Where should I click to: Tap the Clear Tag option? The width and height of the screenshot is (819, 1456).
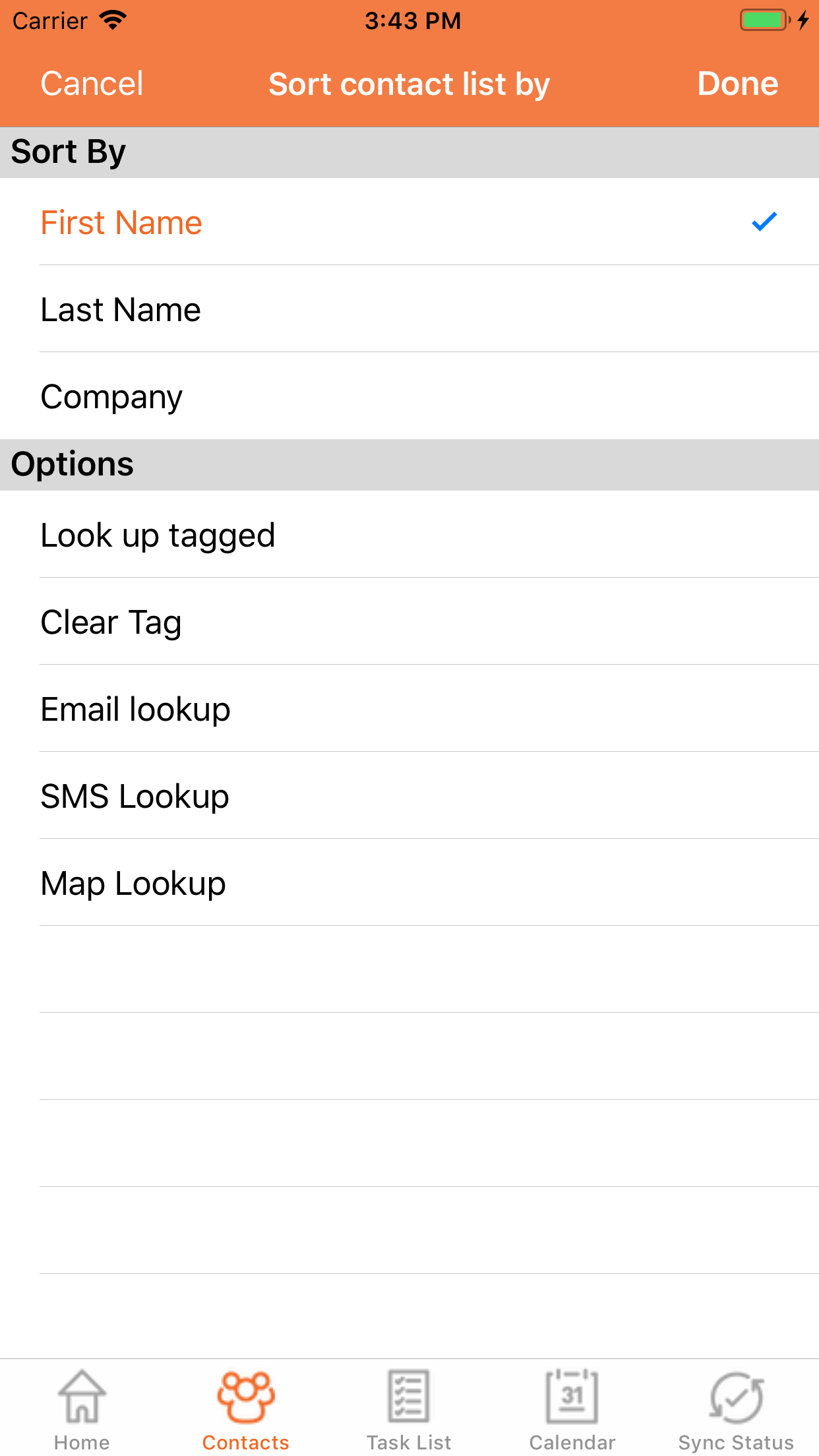coord(409,622)
